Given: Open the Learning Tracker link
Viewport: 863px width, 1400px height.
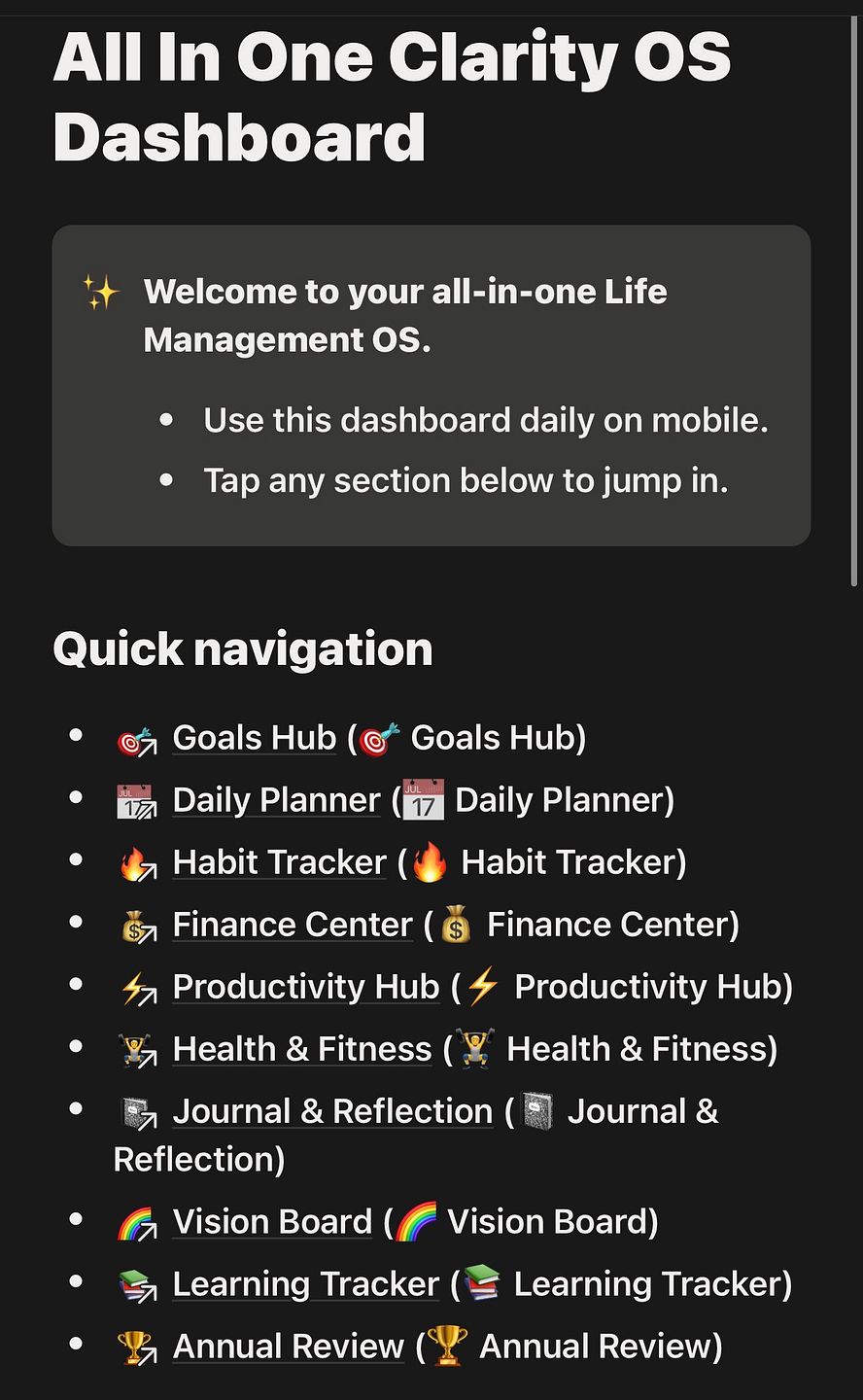Looking at the screenshot, I should 306,1284.
